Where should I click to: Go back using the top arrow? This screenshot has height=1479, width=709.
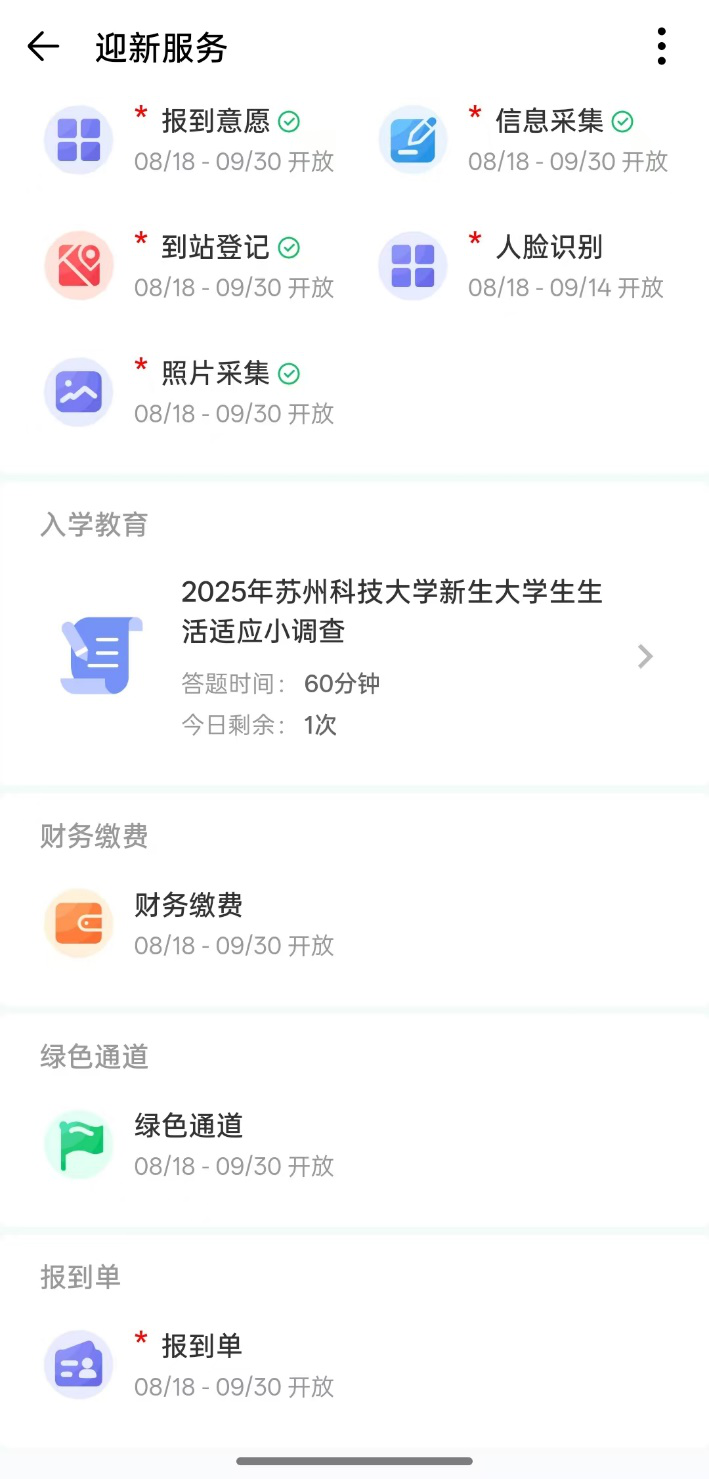pyautogui.click(x=43, y=46)
